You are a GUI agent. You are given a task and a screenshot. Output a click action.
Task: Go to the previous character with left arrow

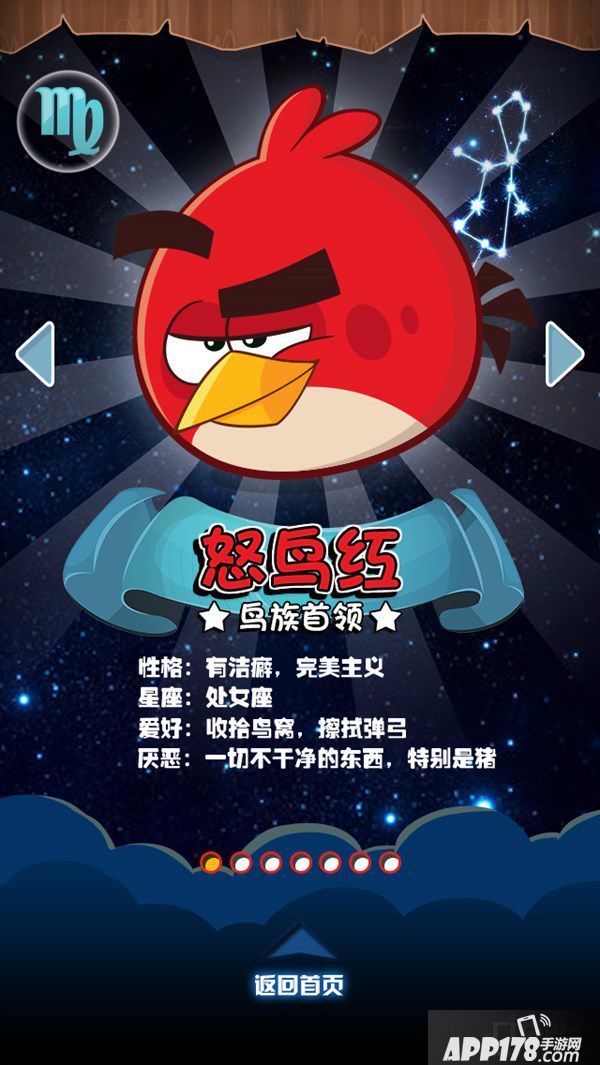35,354
